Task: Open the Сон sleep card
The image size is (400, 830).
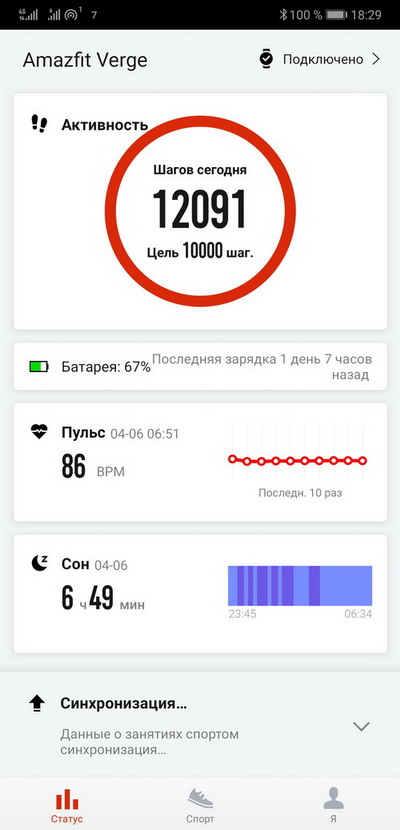Action: 200,593
